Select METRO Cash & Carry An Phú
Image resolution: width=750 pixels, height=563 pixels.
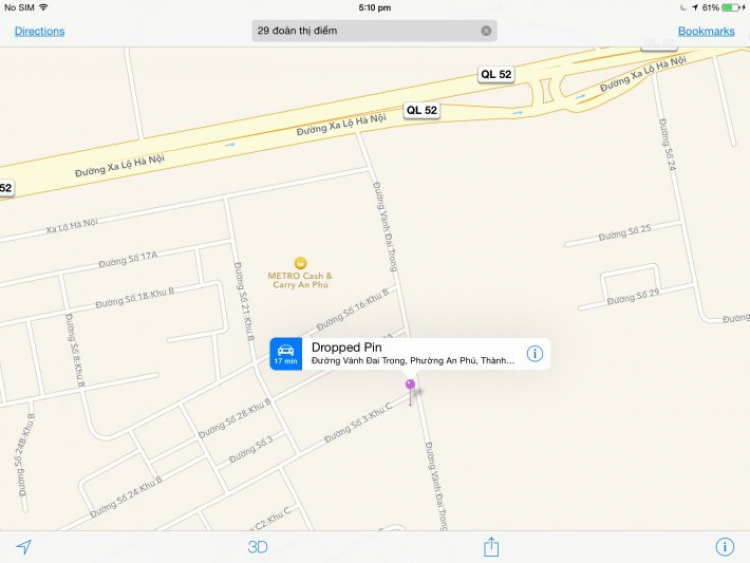tap(300, 264)
